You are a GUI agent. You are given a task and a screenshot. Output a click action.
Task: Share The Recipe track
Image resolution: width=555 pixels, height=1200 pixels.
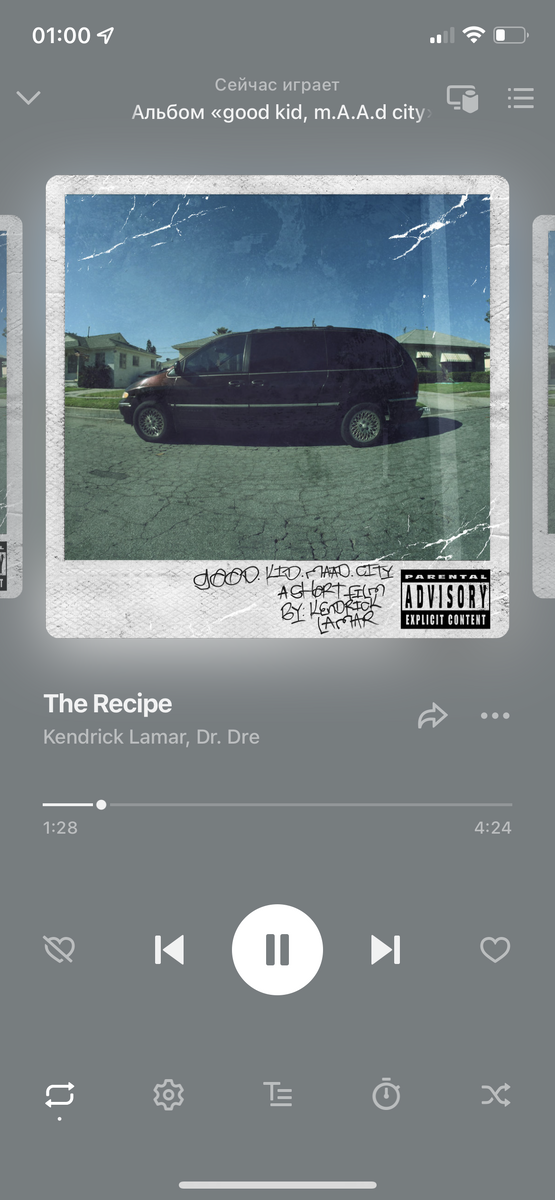tap(432, 716)
